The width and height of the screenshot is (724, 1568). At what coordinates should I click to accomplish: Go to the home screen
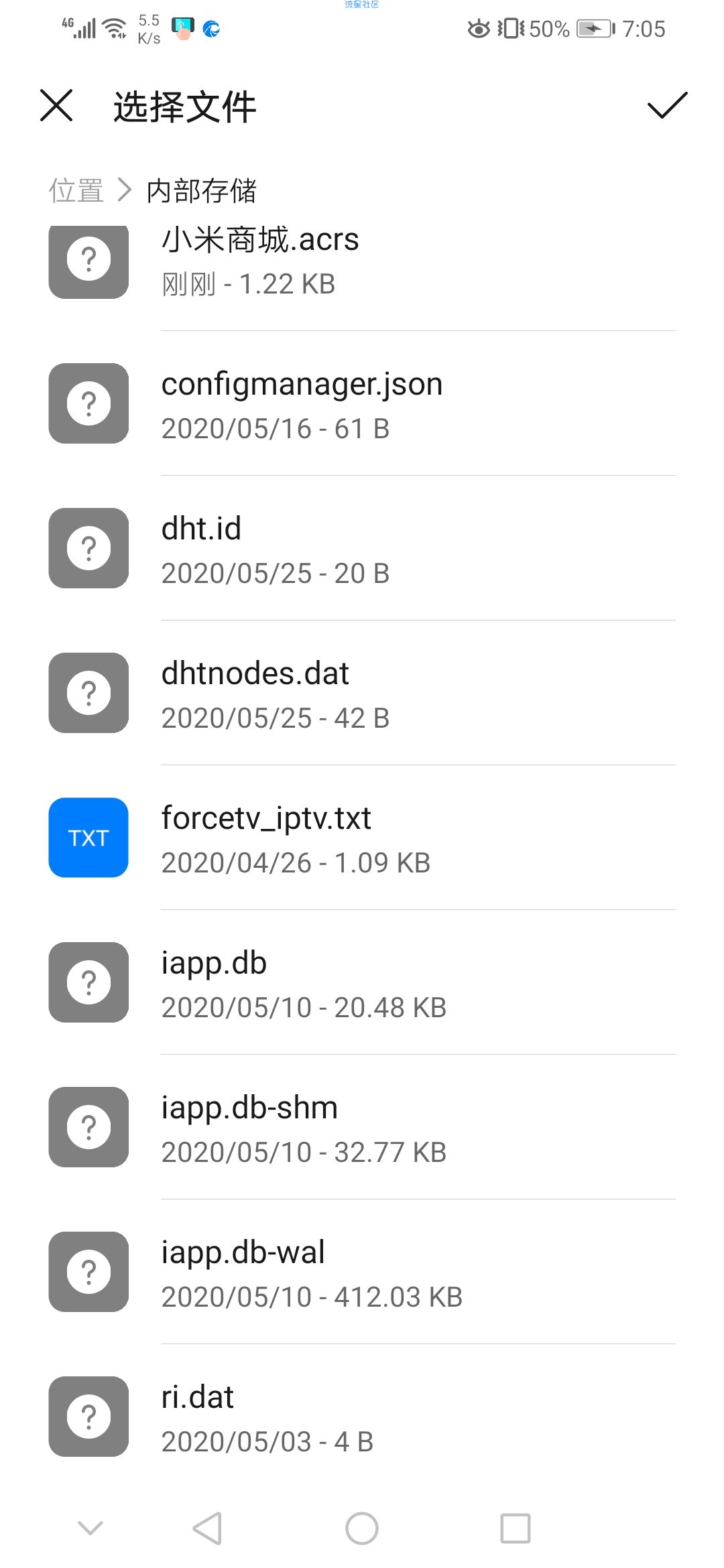pos(362,1528)
